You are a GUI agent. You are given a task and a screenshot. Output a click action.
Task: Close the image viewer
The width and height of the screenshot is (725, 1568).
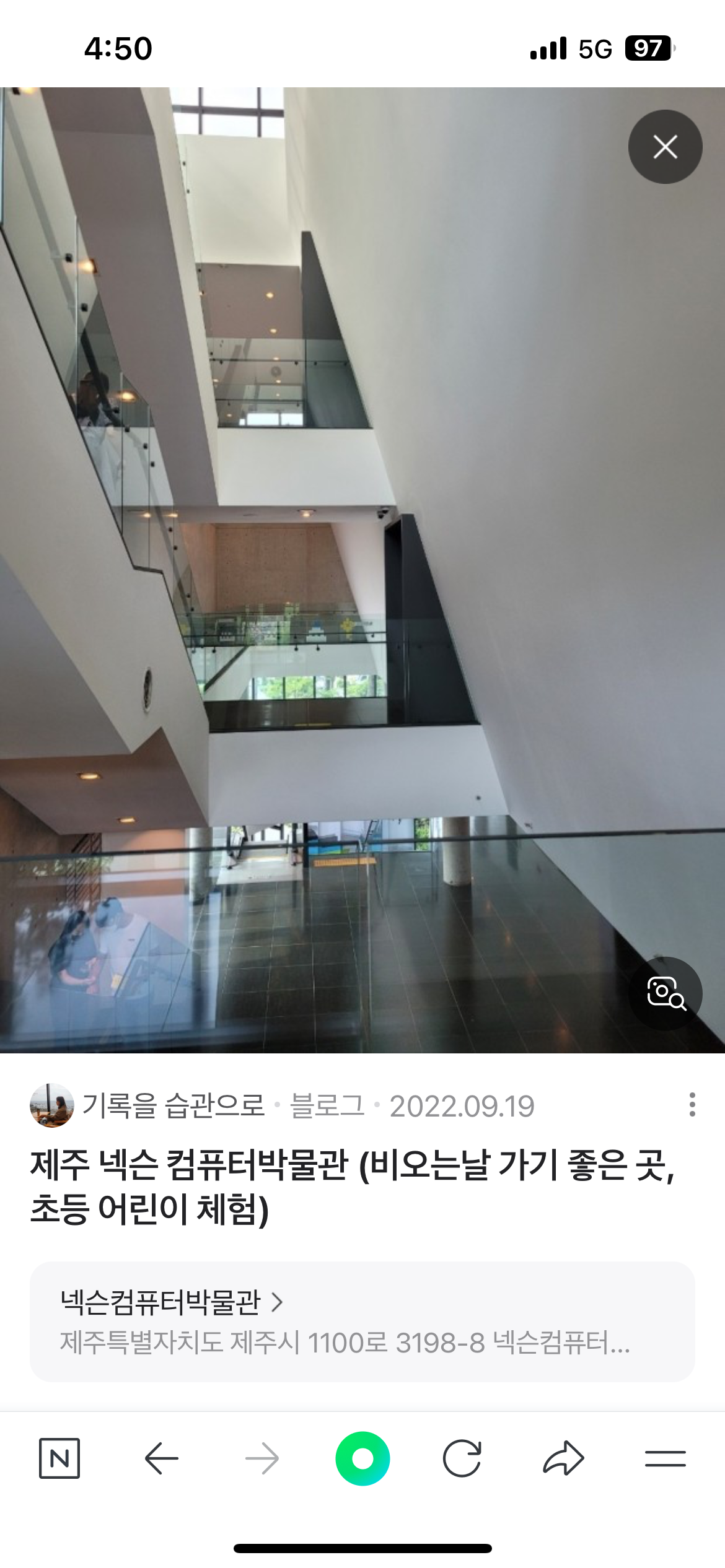tap(665, 147)
